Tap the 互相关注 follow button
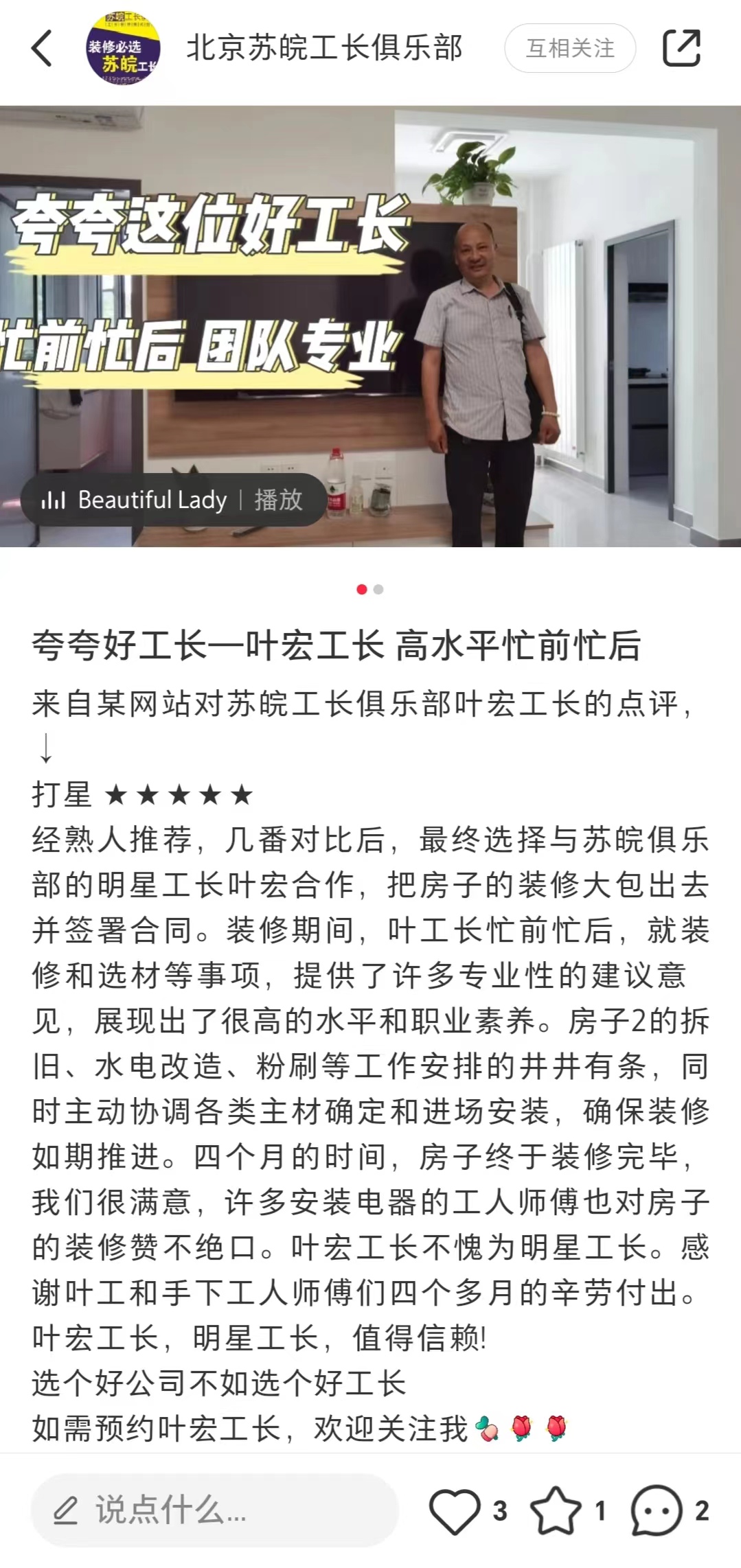 click(569, 49)
